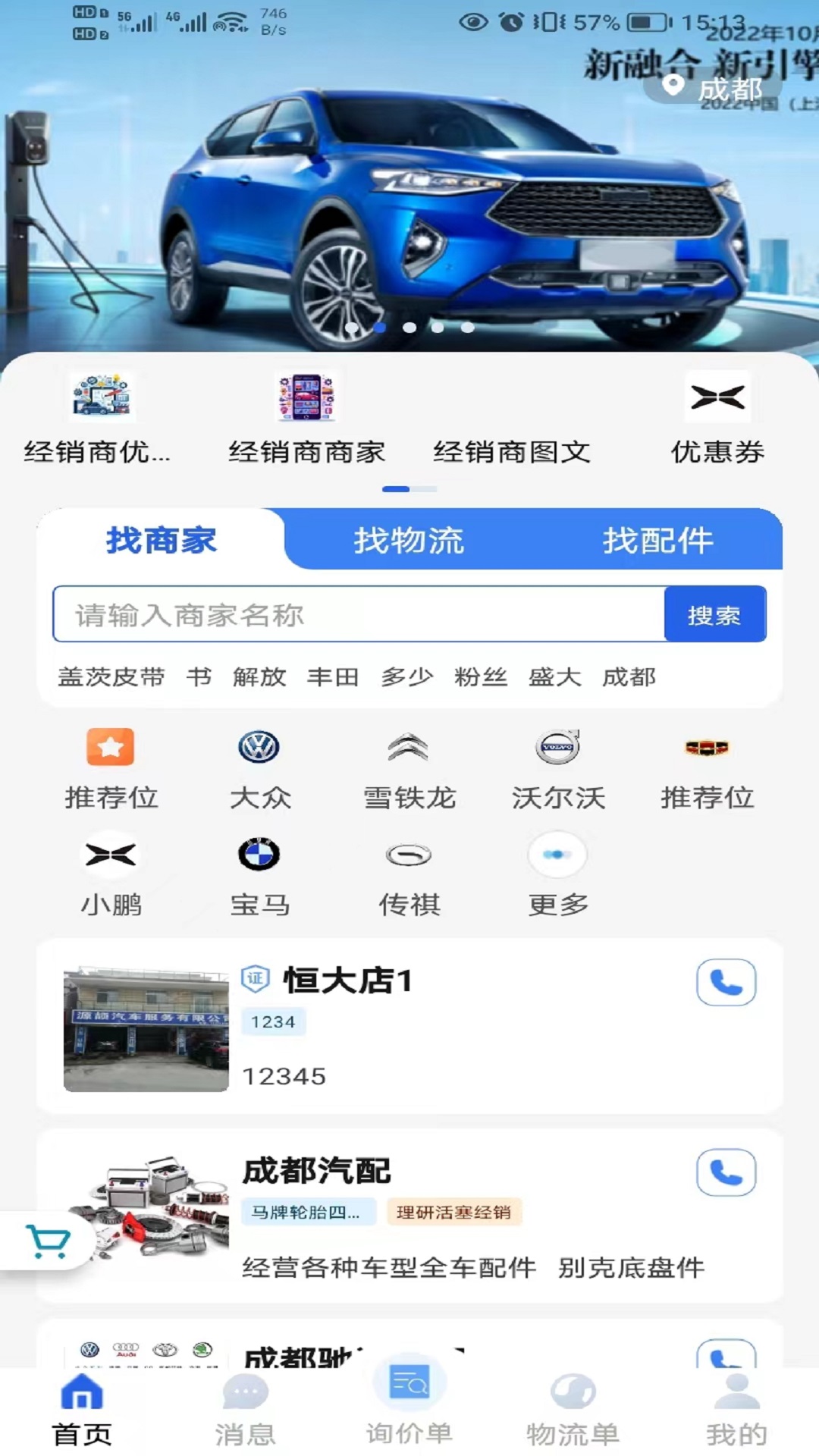Screen dimensions: 819x1456
Task: Filter merchants by 大众 brand
Action: click(259, 767)
